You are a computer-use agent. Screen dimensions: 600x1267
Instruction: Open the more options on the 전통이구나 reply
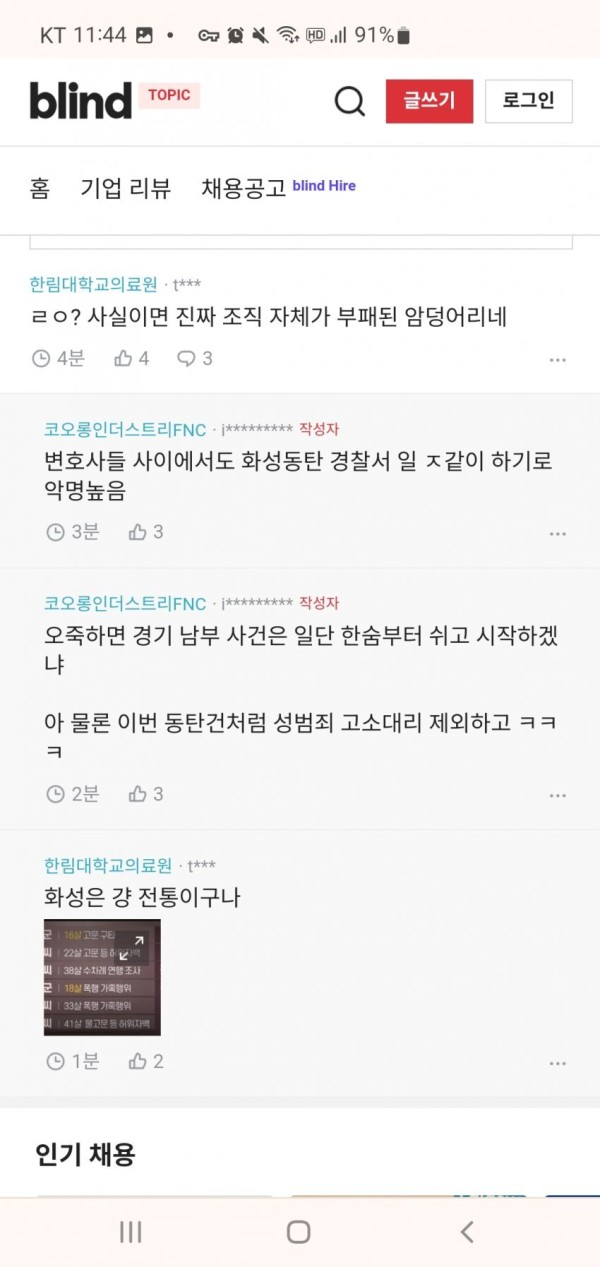pos(558,1063)
